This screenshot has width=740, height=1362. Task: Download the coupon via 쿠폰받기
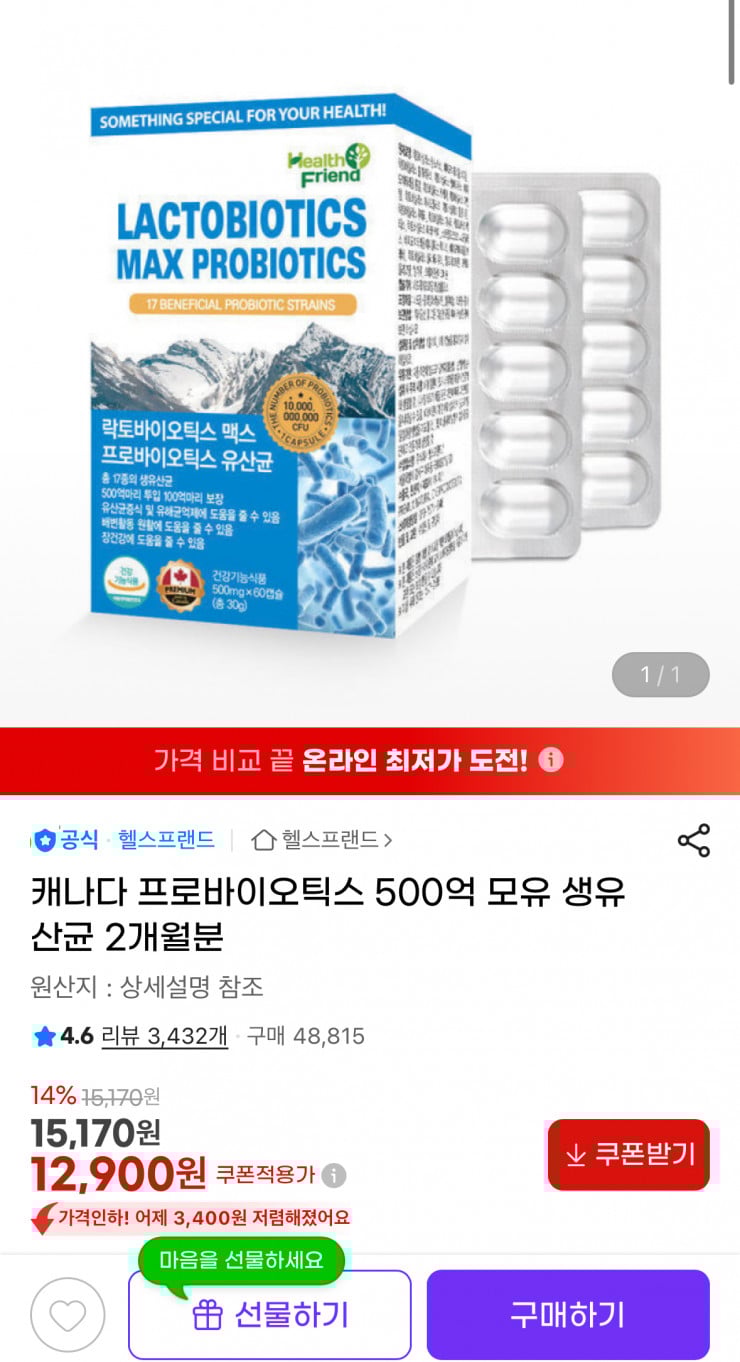(629, 1155)
